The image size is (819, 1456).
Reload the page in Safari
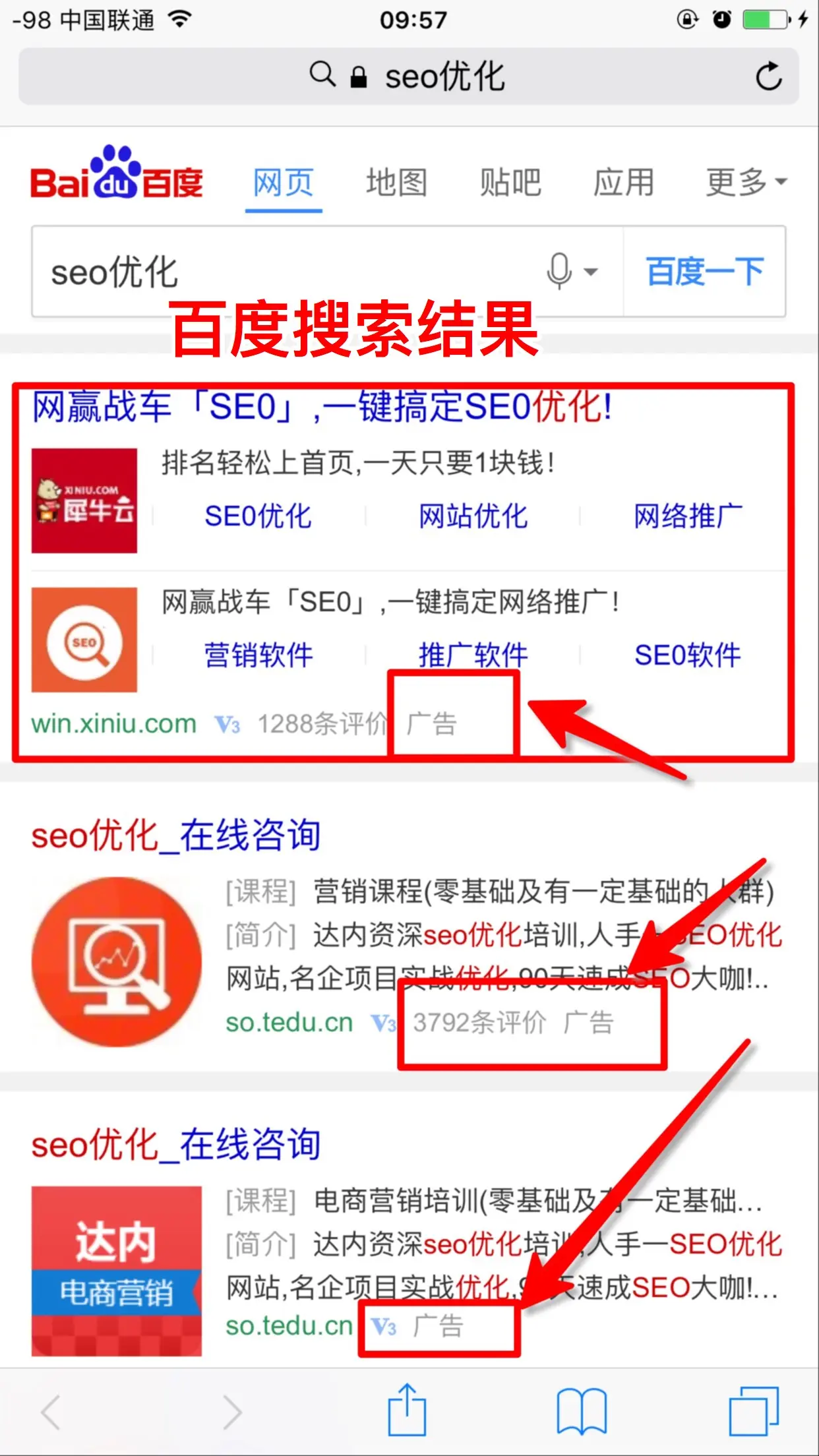(x=768, y=76)
